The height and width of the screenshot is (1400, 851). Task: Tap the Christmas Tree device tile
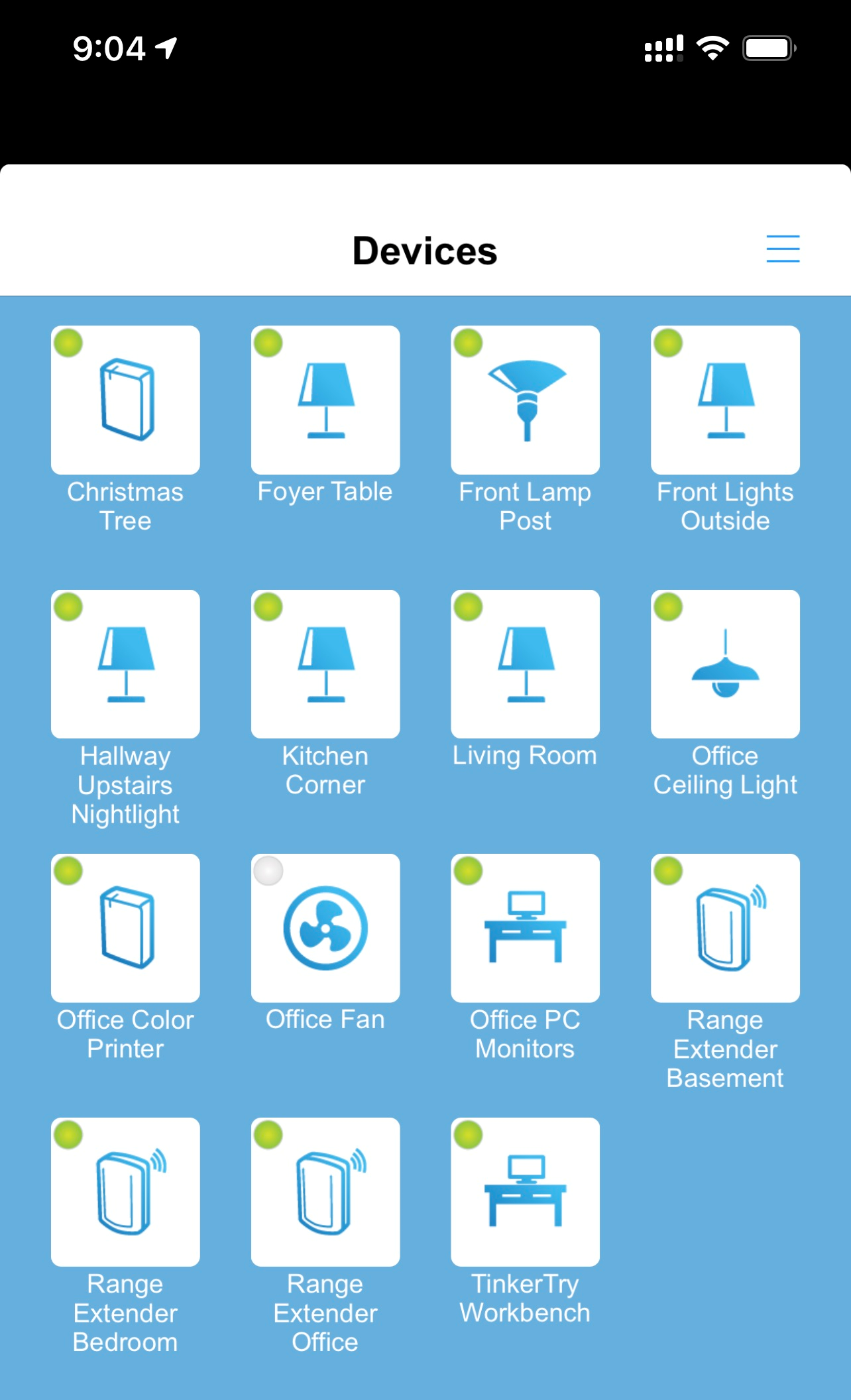coord(125,400)
